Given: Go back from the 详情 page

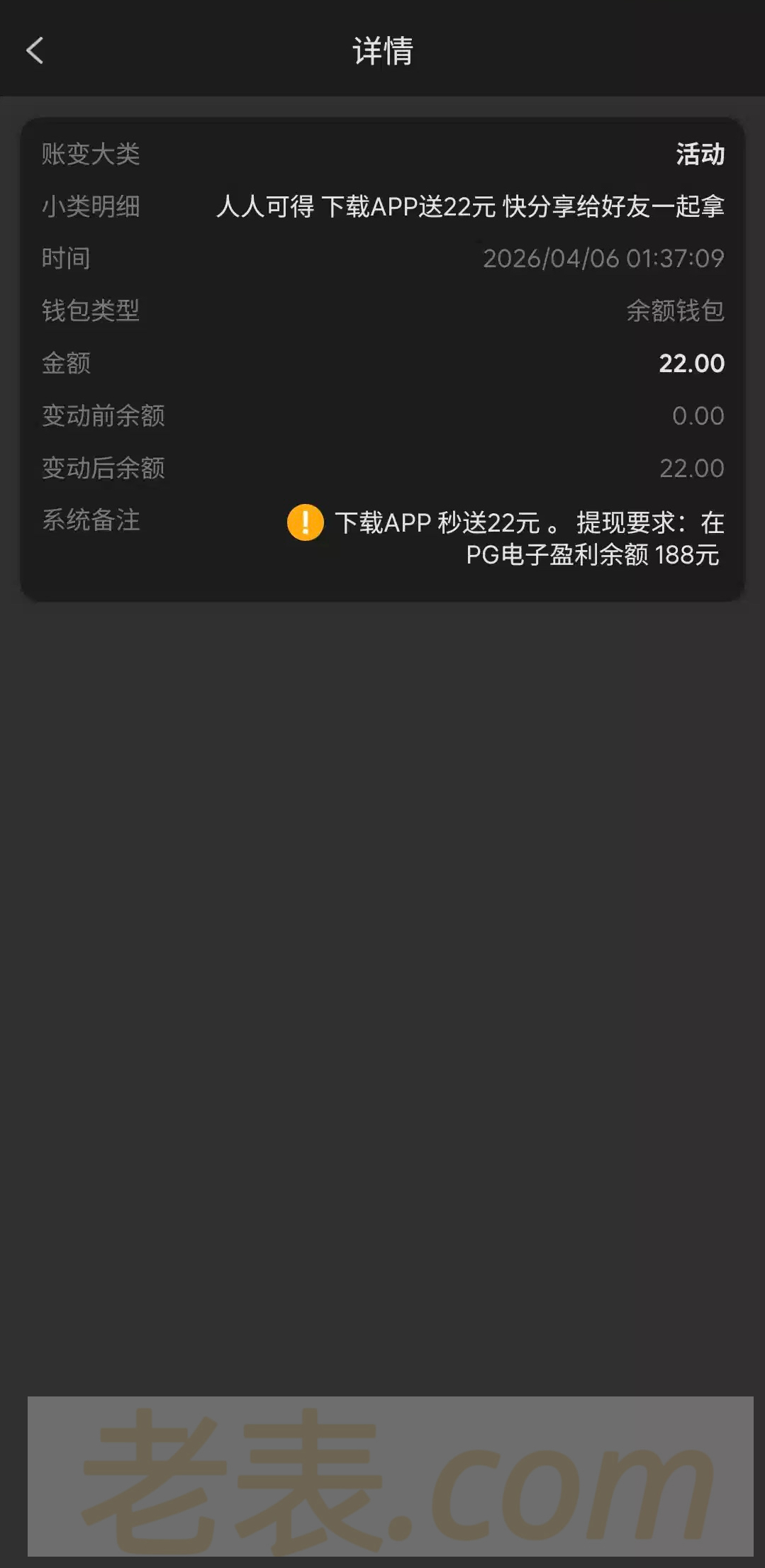Looking at the screenshot, I should click(35, 50).
